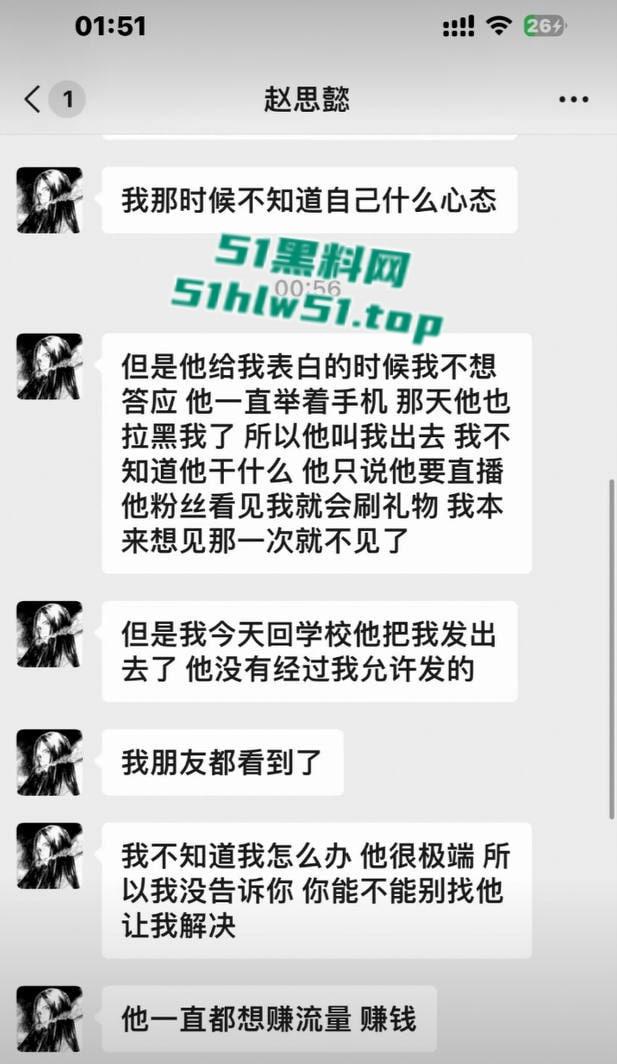This screenshot has width=617, height=1064.
Task: Tap avatar next to 我朋友都看到了 message
Action: (x=49, y=762)
